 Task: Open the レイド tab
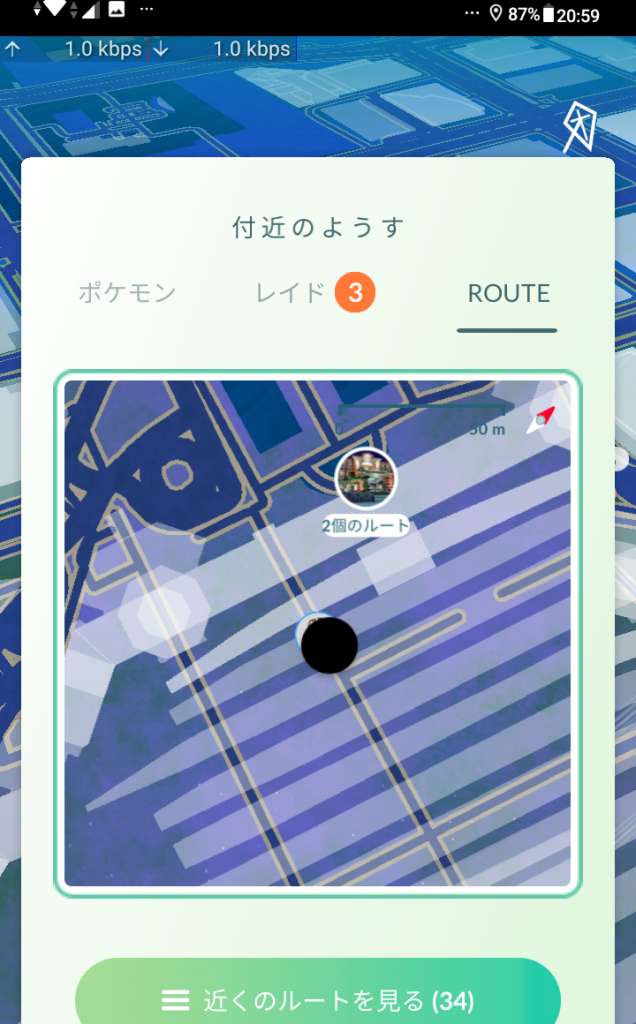click(290, 293)
